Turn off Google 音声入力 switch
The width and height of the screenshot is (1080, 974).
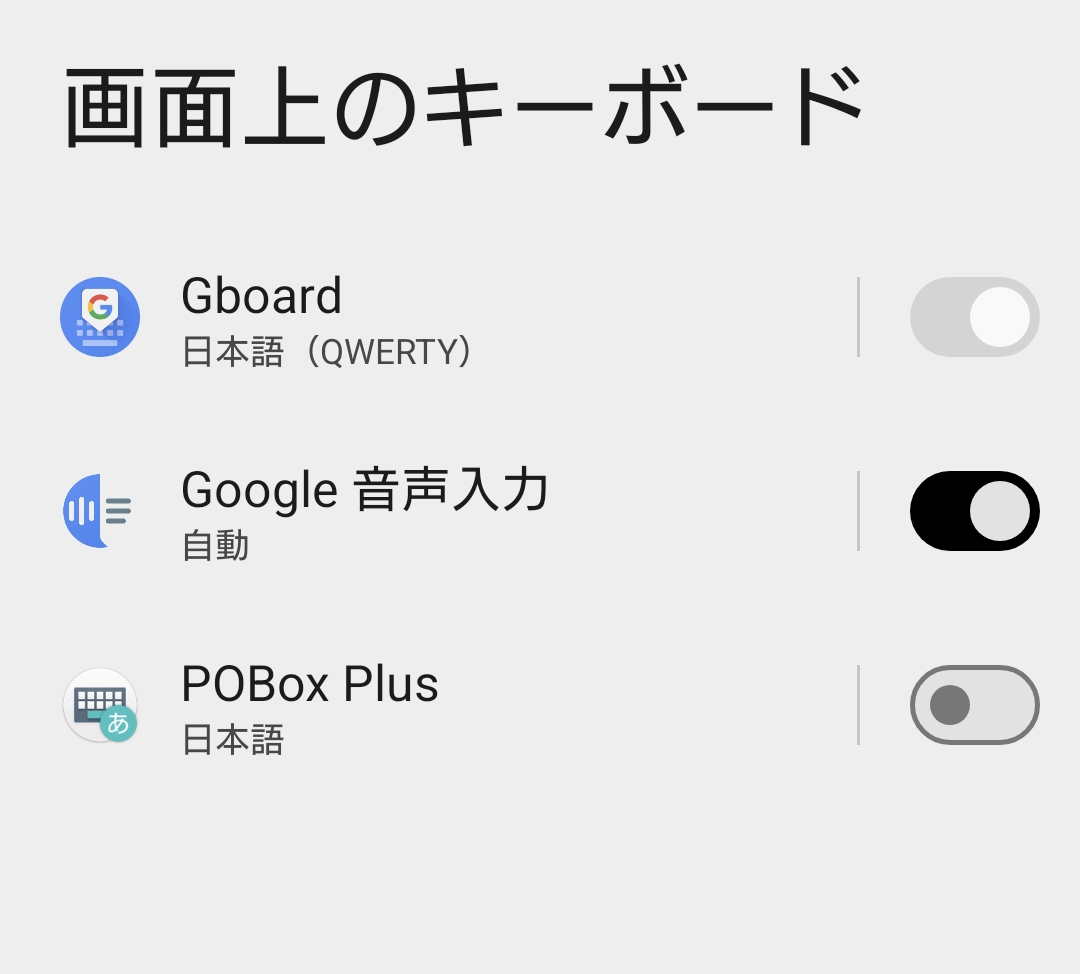click(974, 511)
